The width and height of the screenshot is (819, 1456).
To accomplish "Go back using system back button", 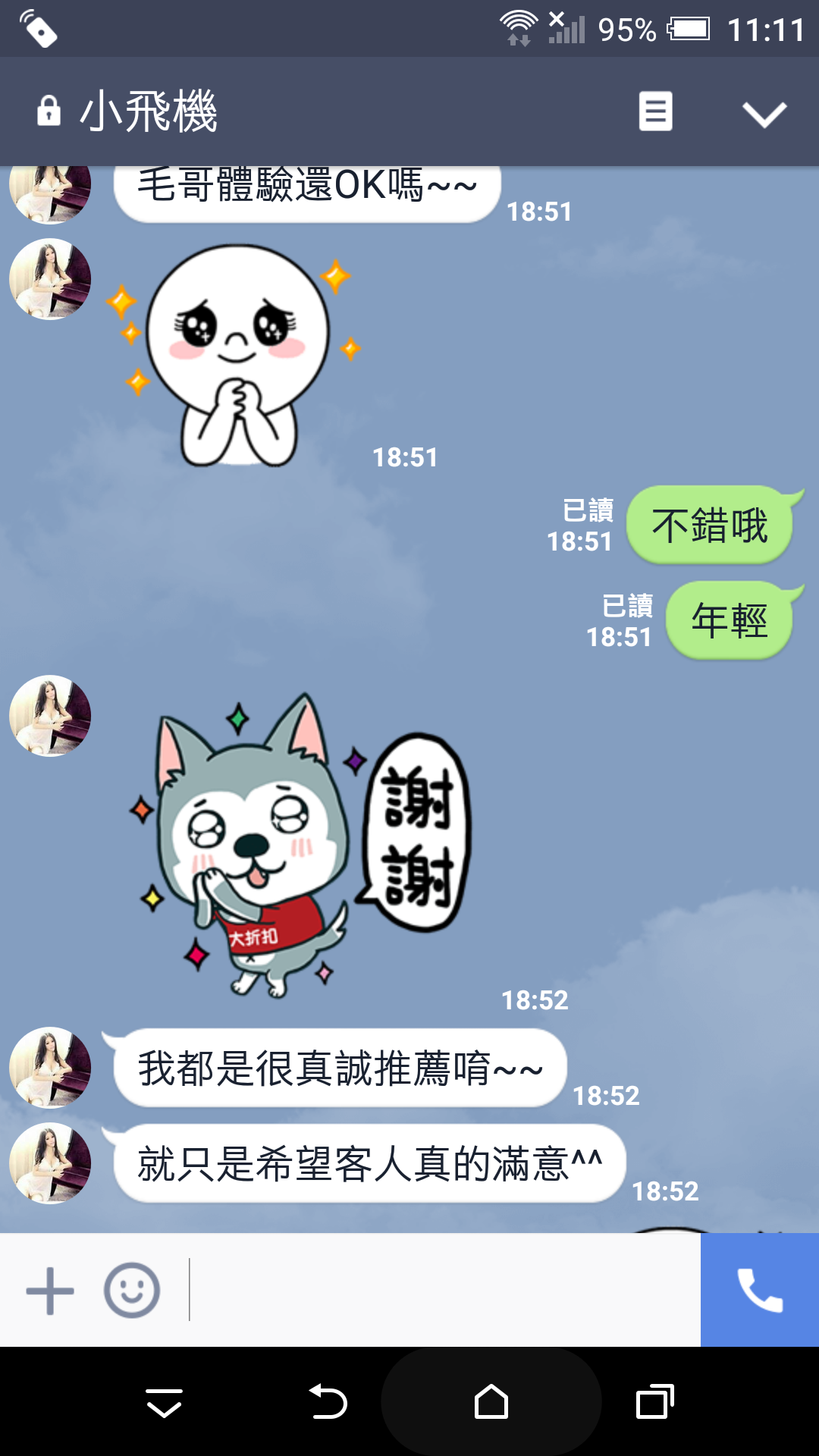I will coord(328,1401).
